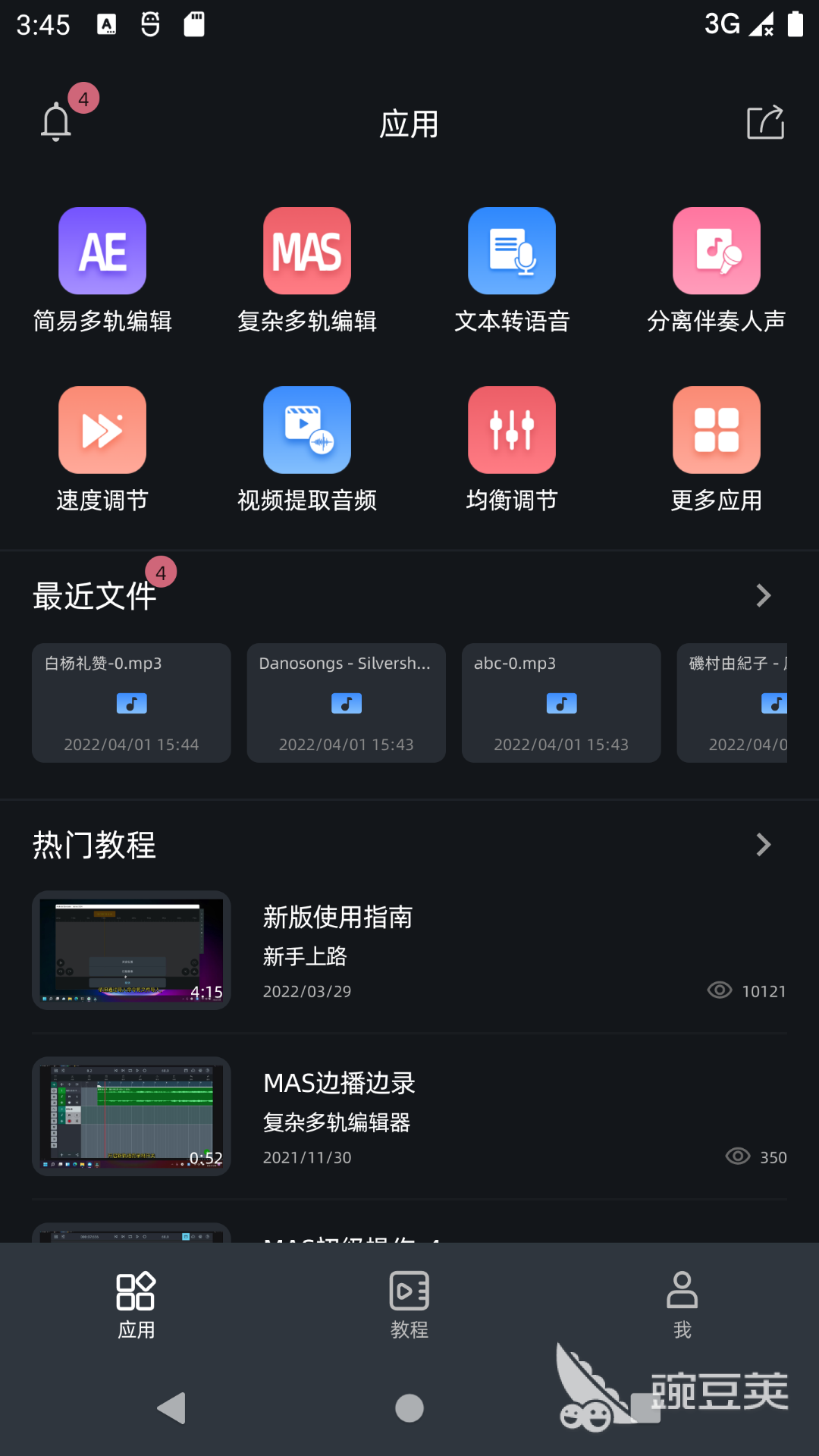Open the 文本转语音 tool
The width and height of the screenshot is (819, 1456).
click(x=512, y=270)
